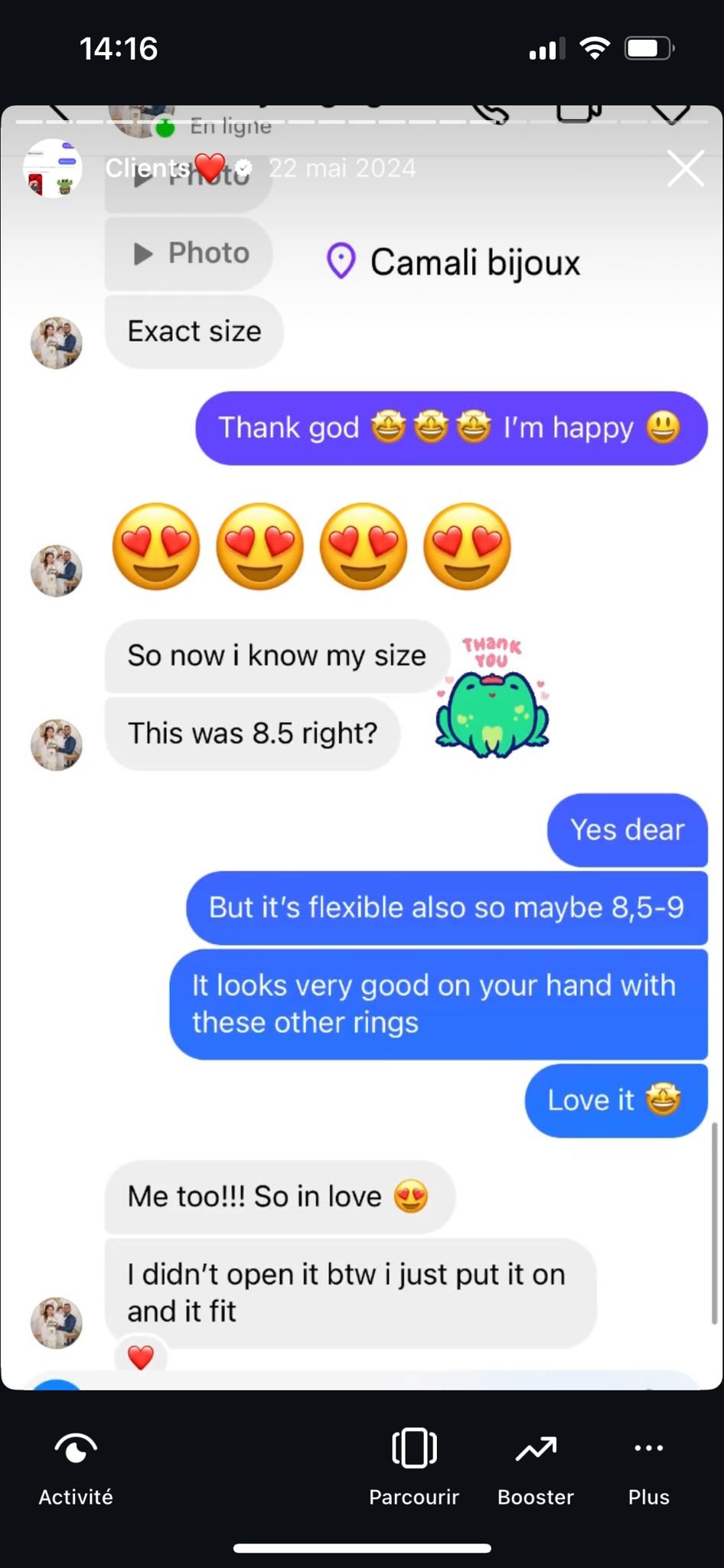724x1568 pixels.
Task: Open the Camali bijoux location sticker
Action: point(453,262)
